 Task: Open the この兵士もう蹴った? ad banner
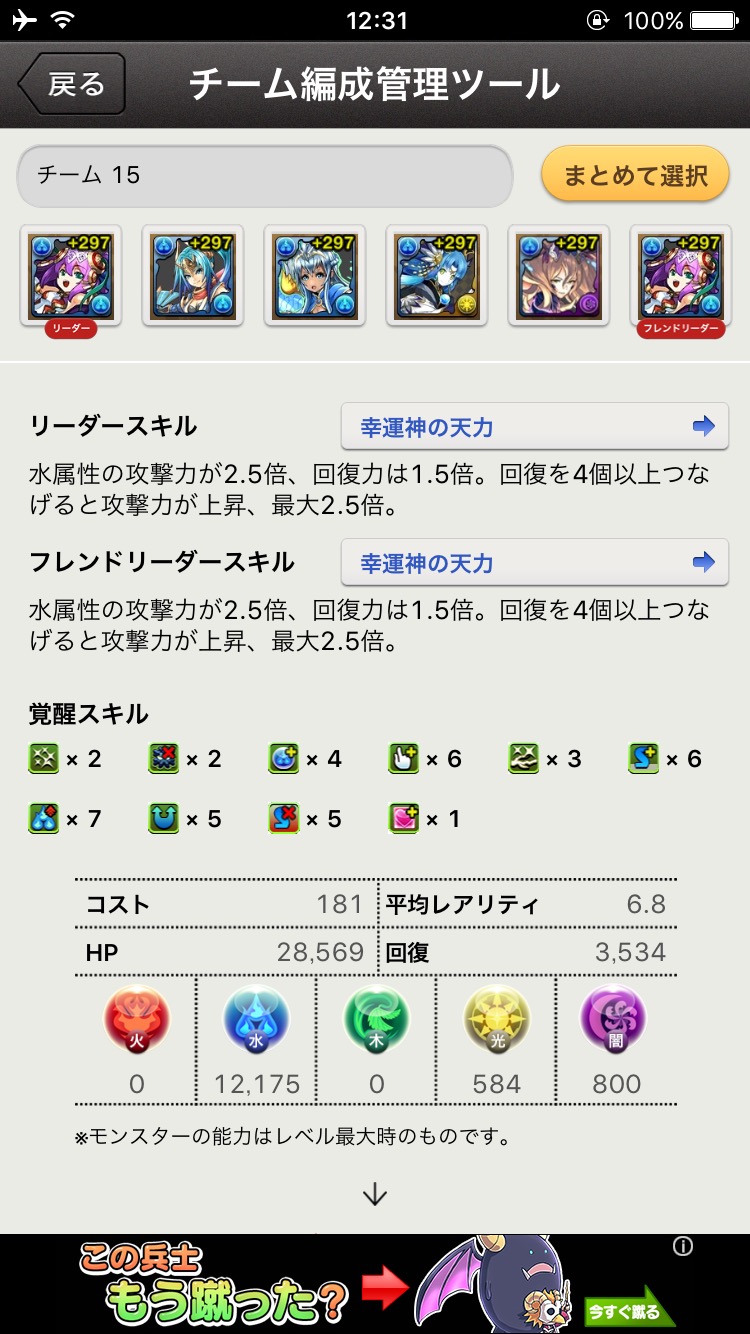tap(375, 1284)
